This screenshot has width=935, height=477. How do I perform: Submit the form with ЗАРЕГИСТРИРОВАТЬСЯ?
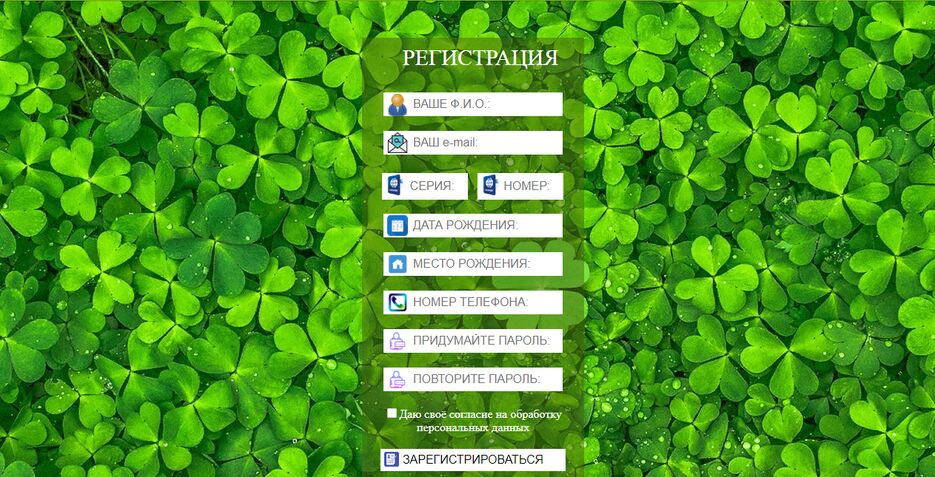pos(473,459)
